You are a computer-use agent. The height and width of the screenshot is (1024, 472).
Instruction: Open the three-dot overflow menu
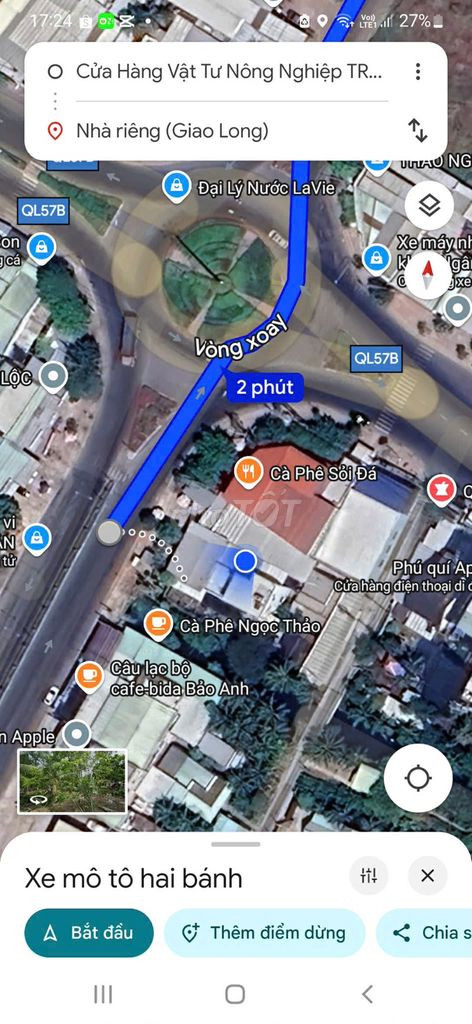[x=418, y=72]
